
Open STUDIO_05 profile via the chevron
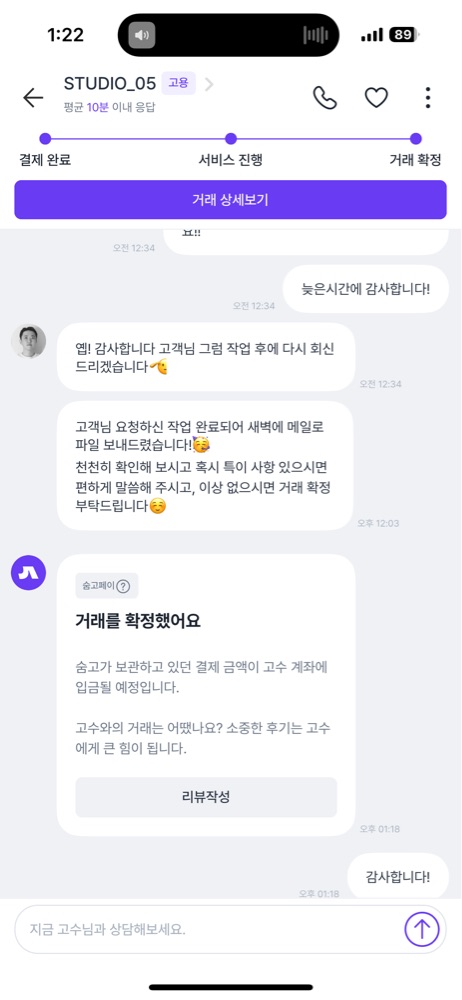209,84
